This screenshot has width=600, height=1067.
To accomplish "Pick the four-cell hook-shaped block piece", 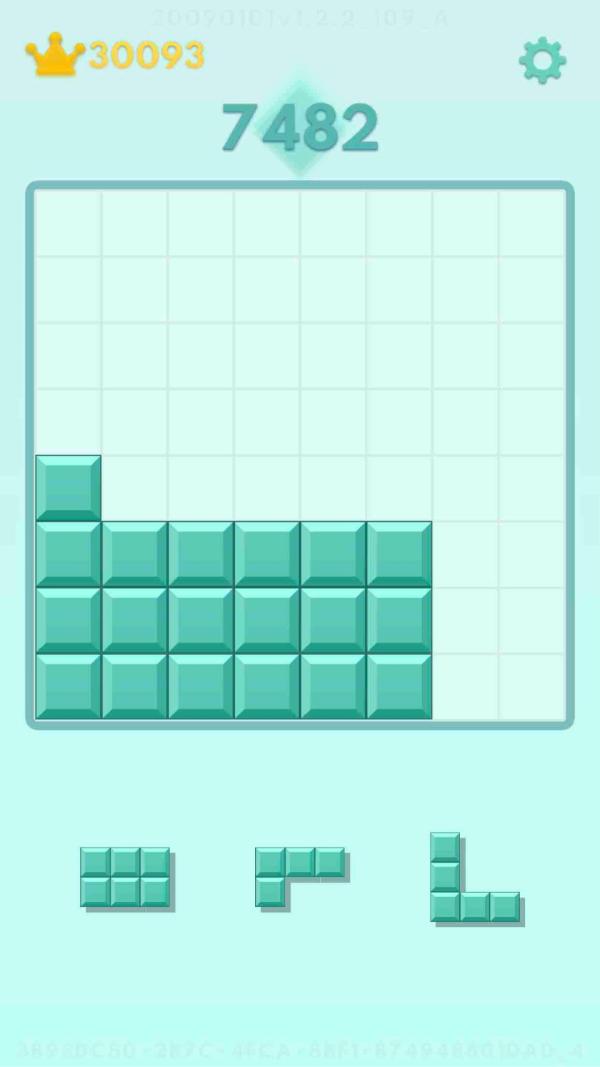I will click(301, 878).
